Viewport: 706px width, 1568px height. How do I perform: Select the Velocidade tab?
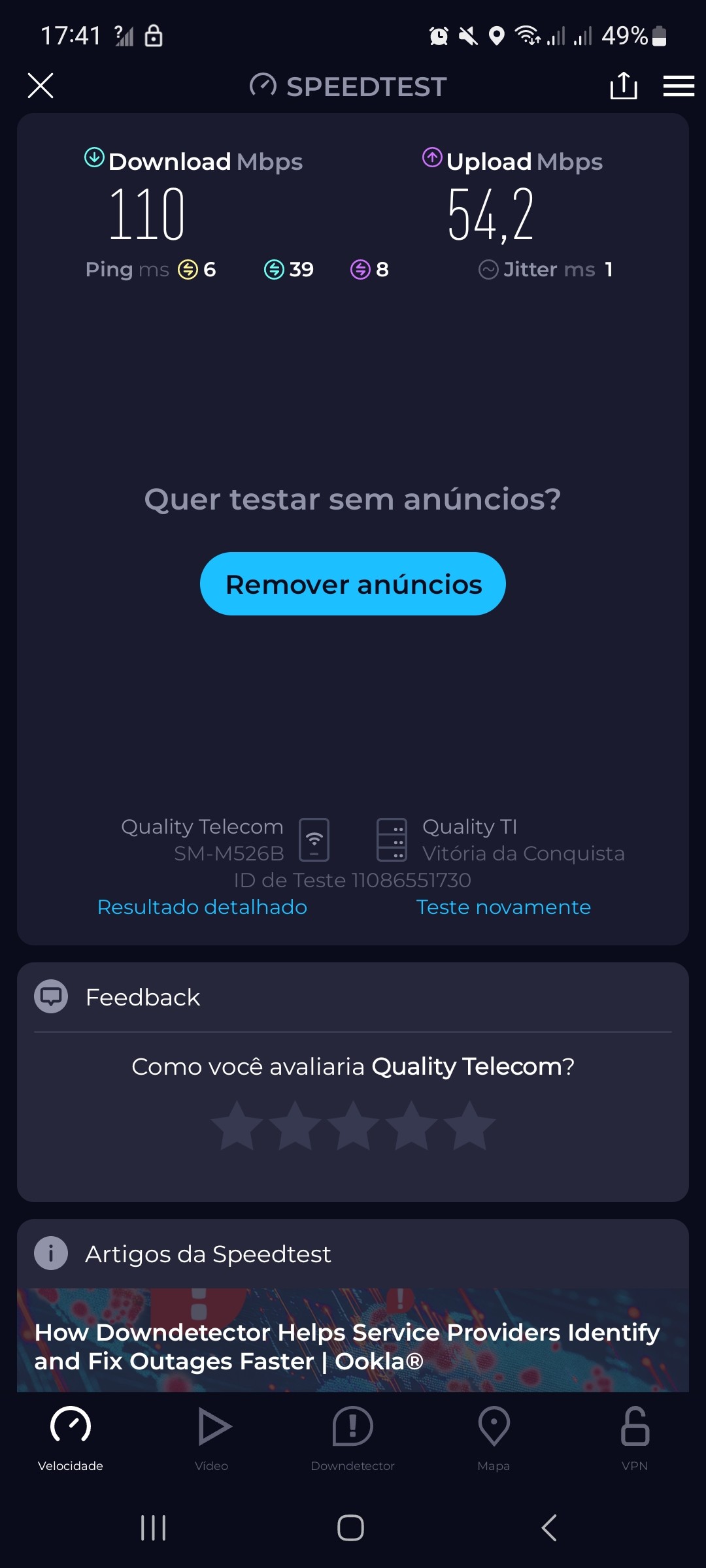point(71,1437)
